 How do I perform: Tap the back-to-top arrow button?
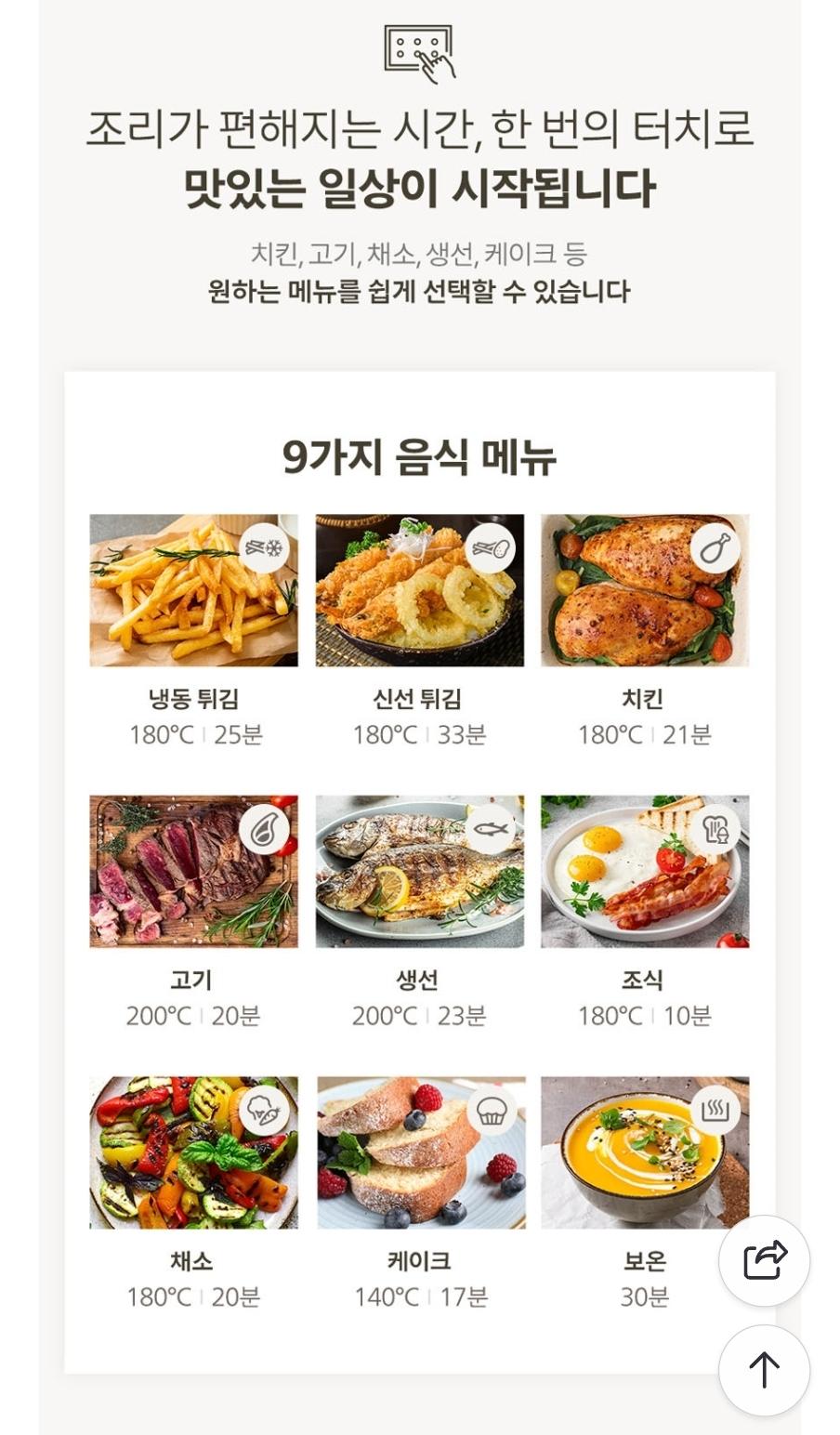[x=764, y=1370]
